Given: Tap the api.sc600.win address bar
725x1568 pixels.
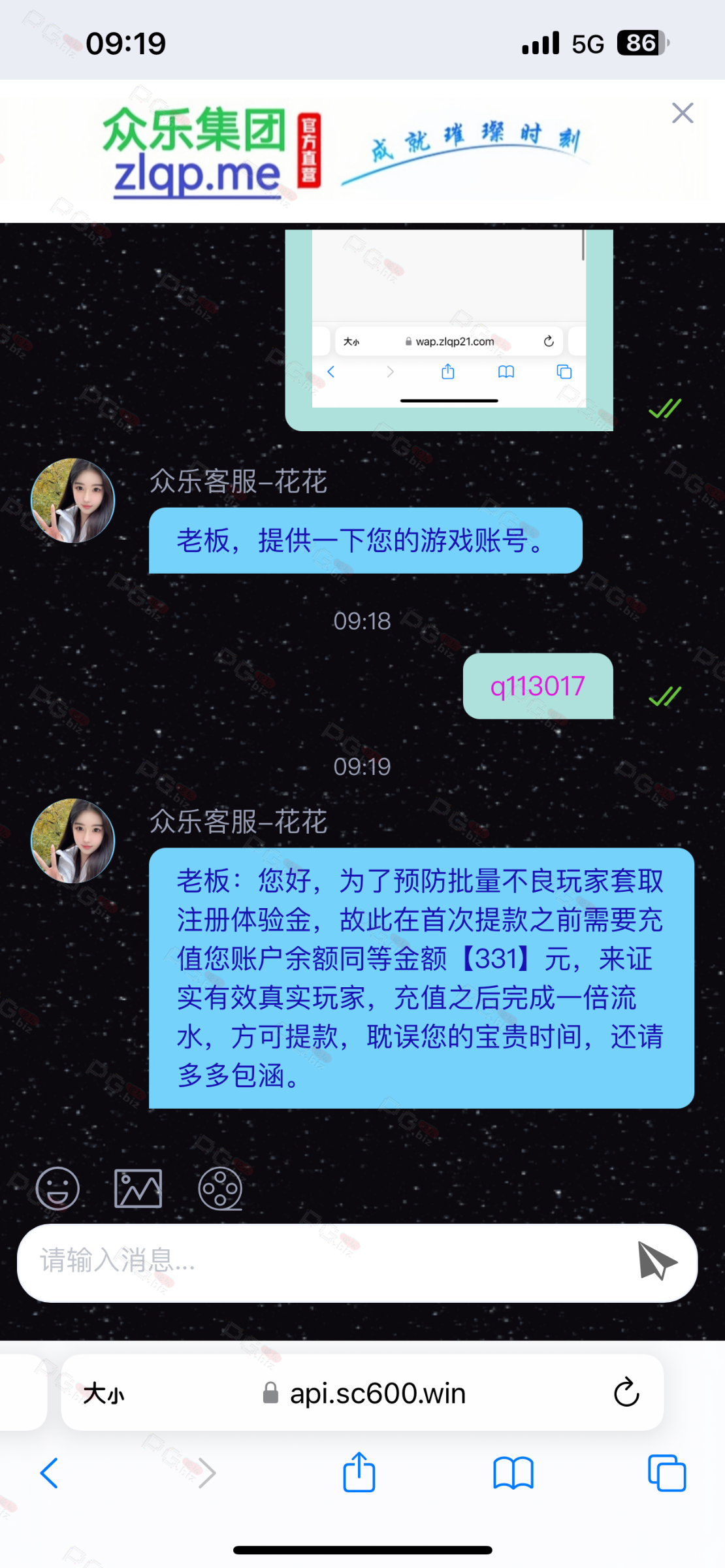Looking at the screenshot, I should (362, 1393).
